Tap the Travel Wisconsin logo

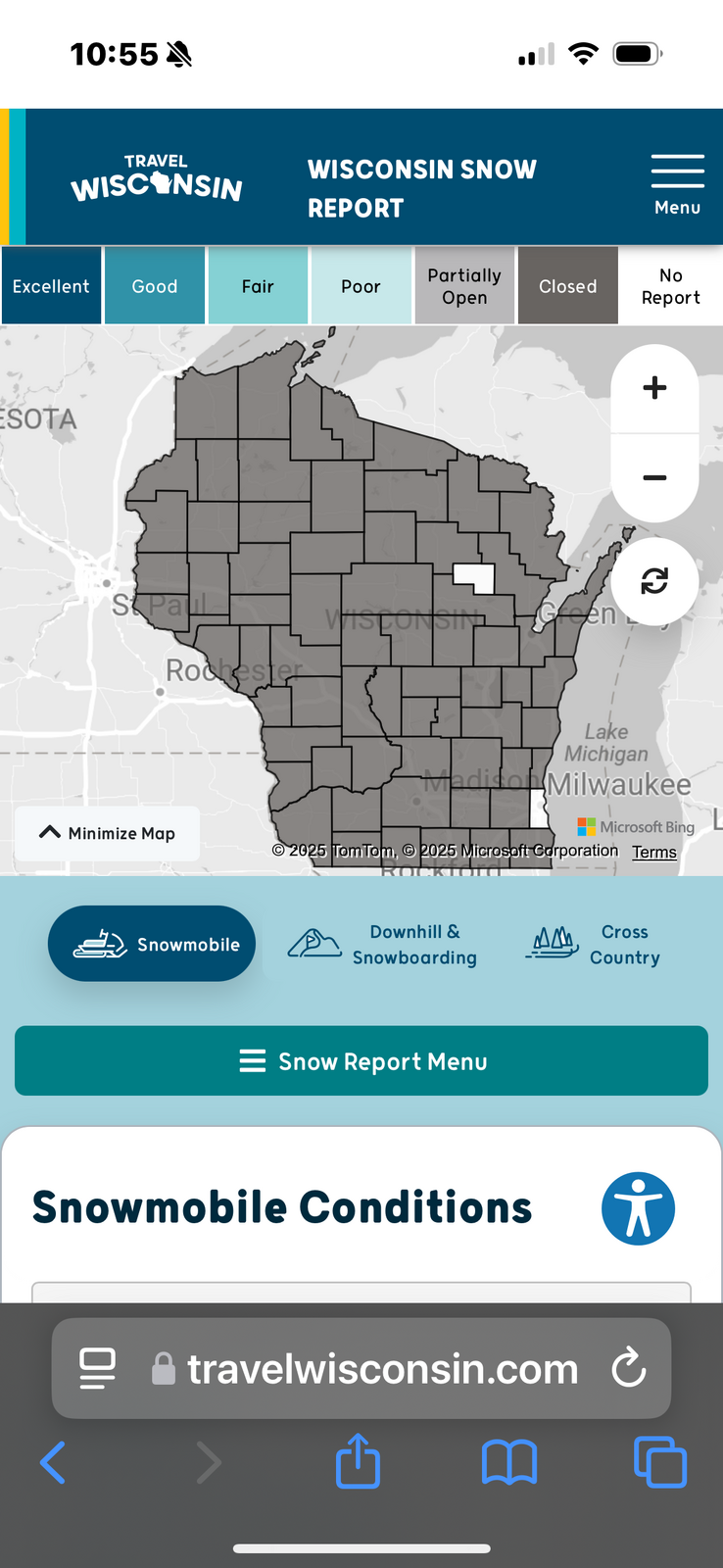click(157, 178)
